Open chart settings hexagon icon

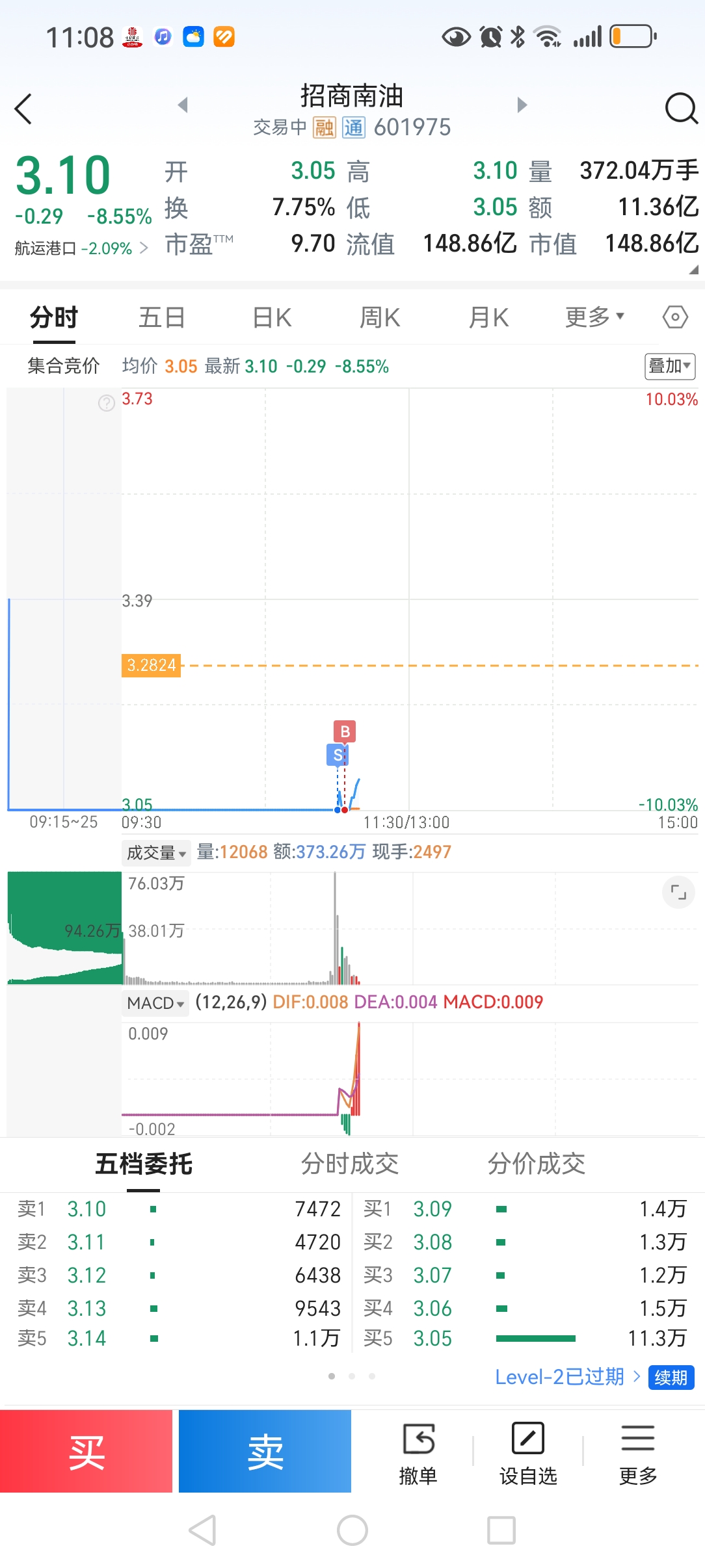click(675, 317)
